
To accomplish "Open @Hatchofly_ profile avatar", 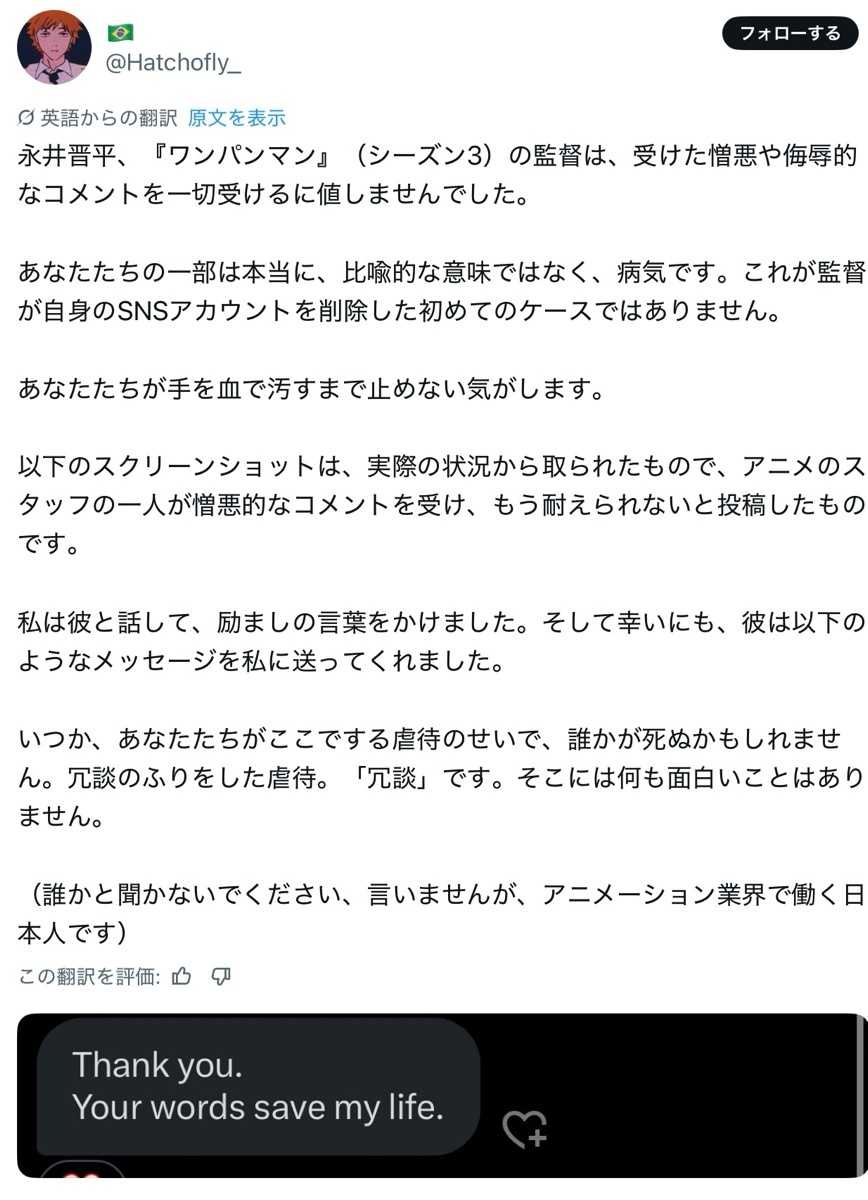I will [x=54, y=47].
